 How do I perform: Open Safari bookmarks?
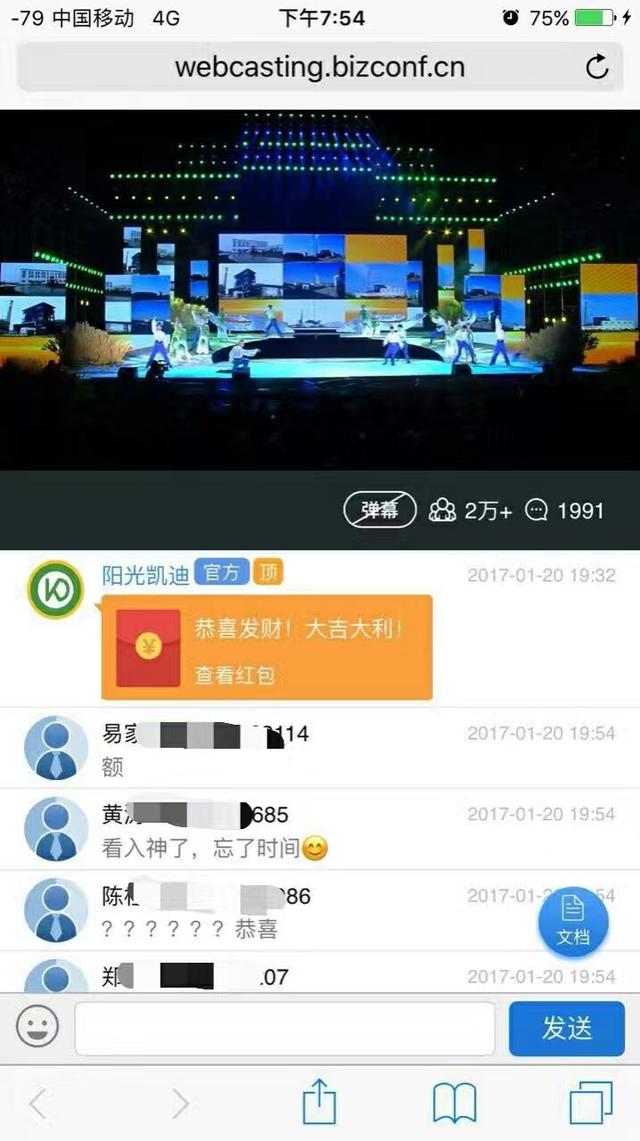pos(455,1104)
